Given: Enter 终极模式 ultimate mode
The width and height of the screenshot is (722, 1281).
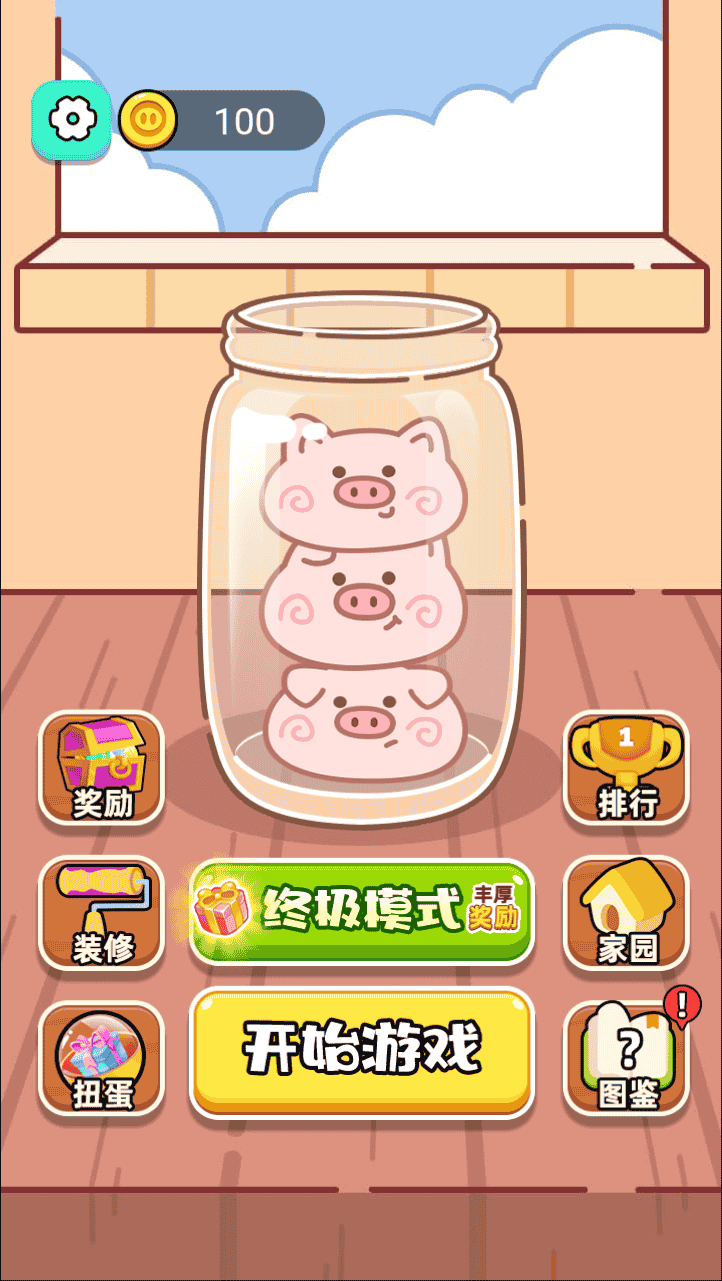Looking at the screenshot, I should click(x=362, y=910).
